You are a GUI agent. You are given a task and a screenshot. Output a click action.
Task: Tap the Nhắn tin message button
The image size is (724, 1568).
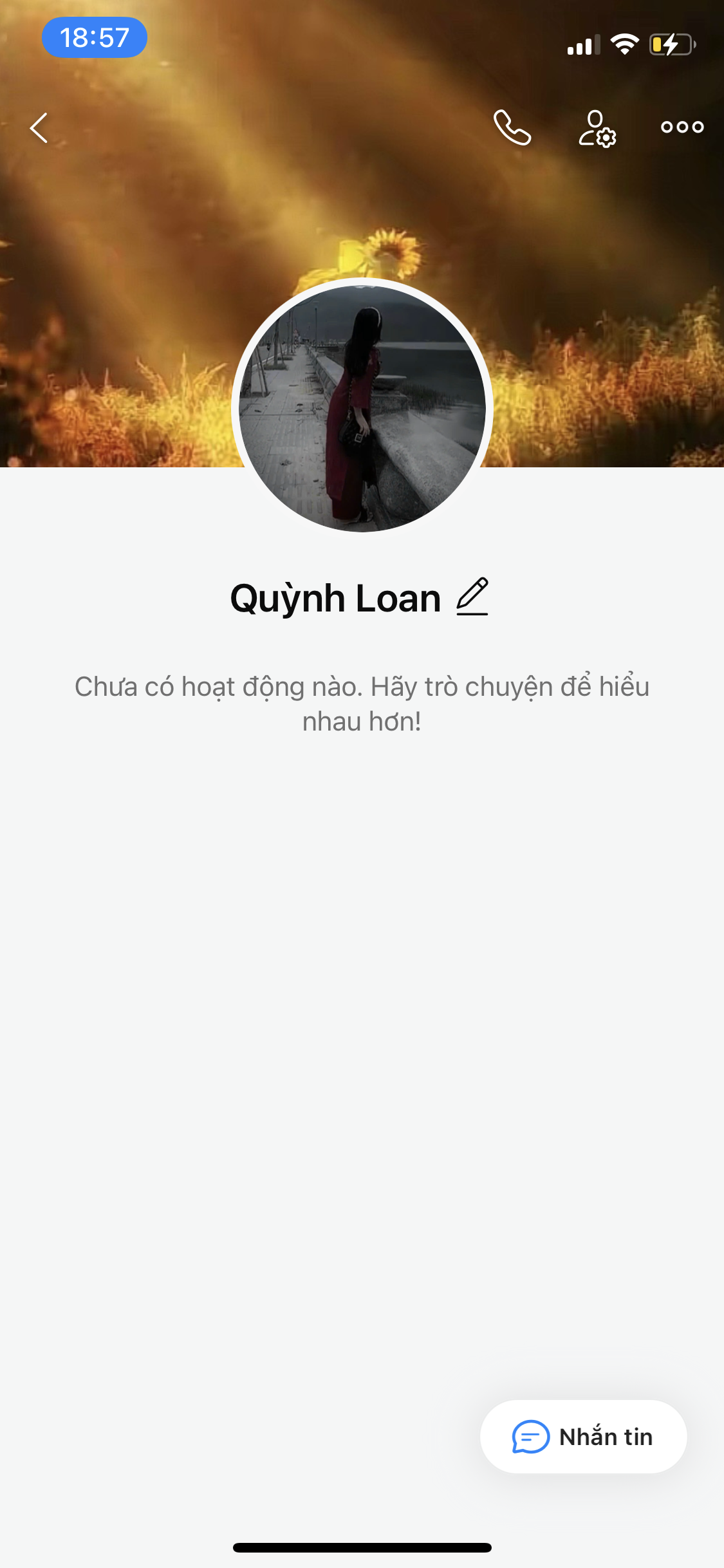tap(583, 1437)
